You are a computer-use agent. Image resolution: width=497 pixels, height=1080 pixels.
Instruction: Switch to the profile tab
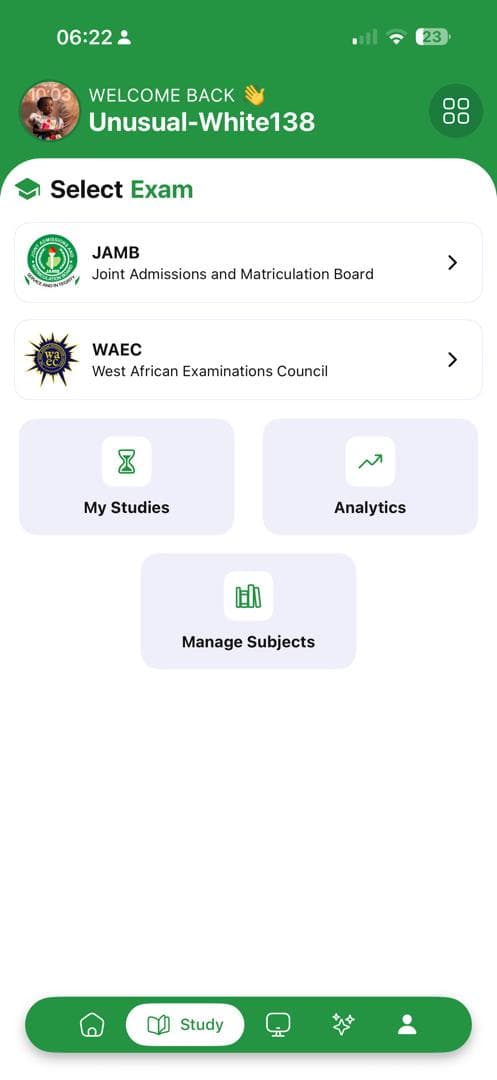(408, 1025)
